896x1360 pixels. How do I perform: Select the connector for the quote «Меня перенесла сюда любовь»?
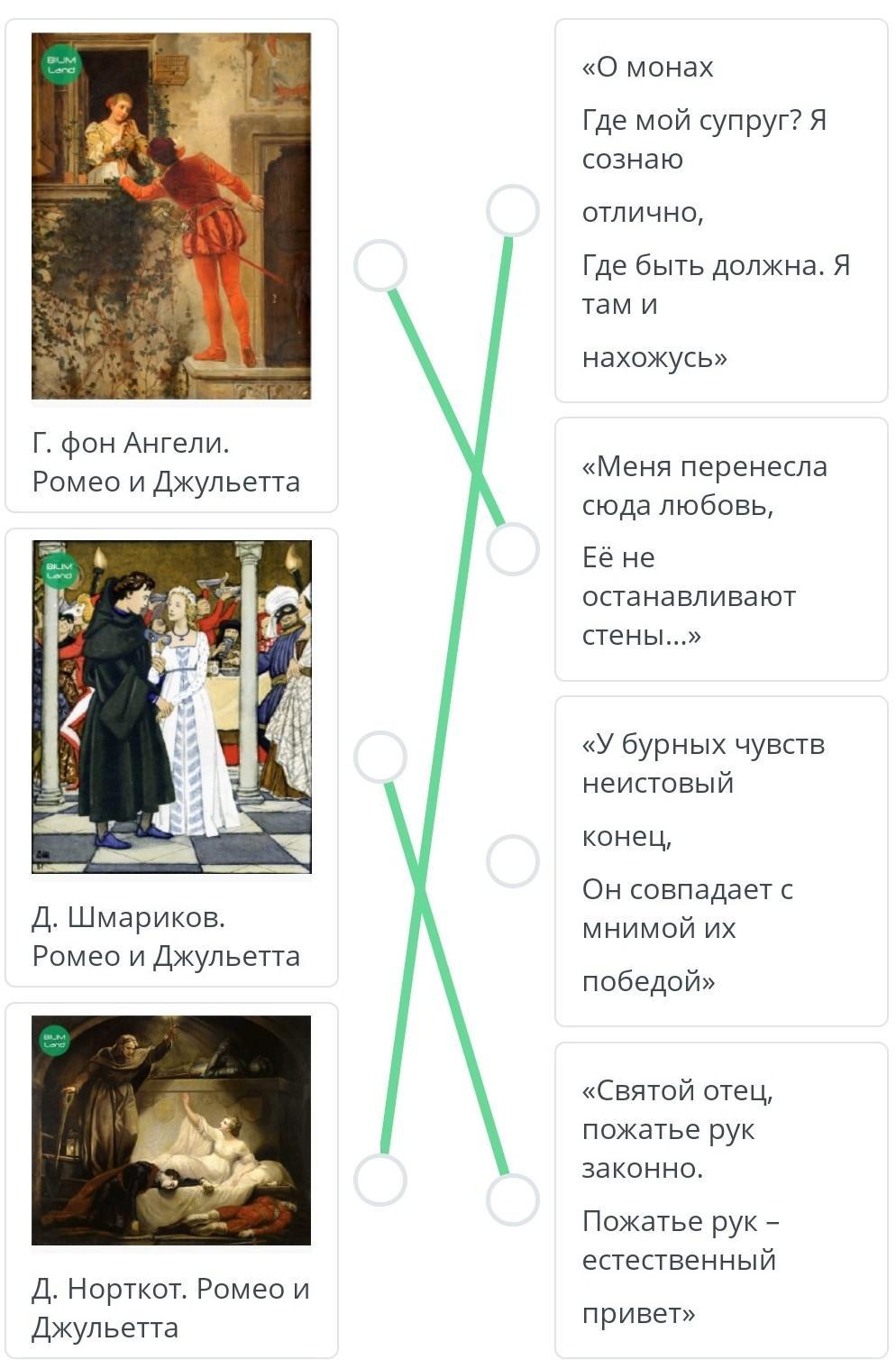pos(513,549)
